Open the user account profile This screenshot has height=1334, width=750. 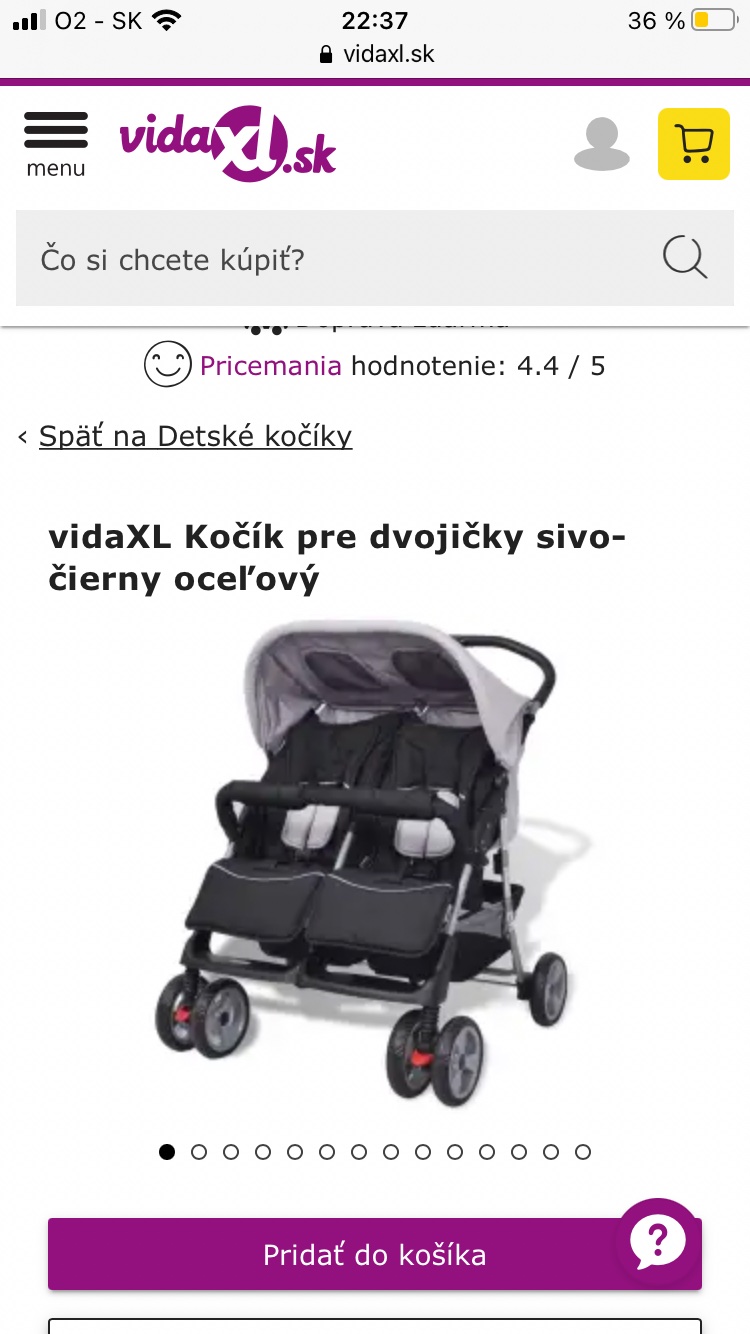pos(601,144)
